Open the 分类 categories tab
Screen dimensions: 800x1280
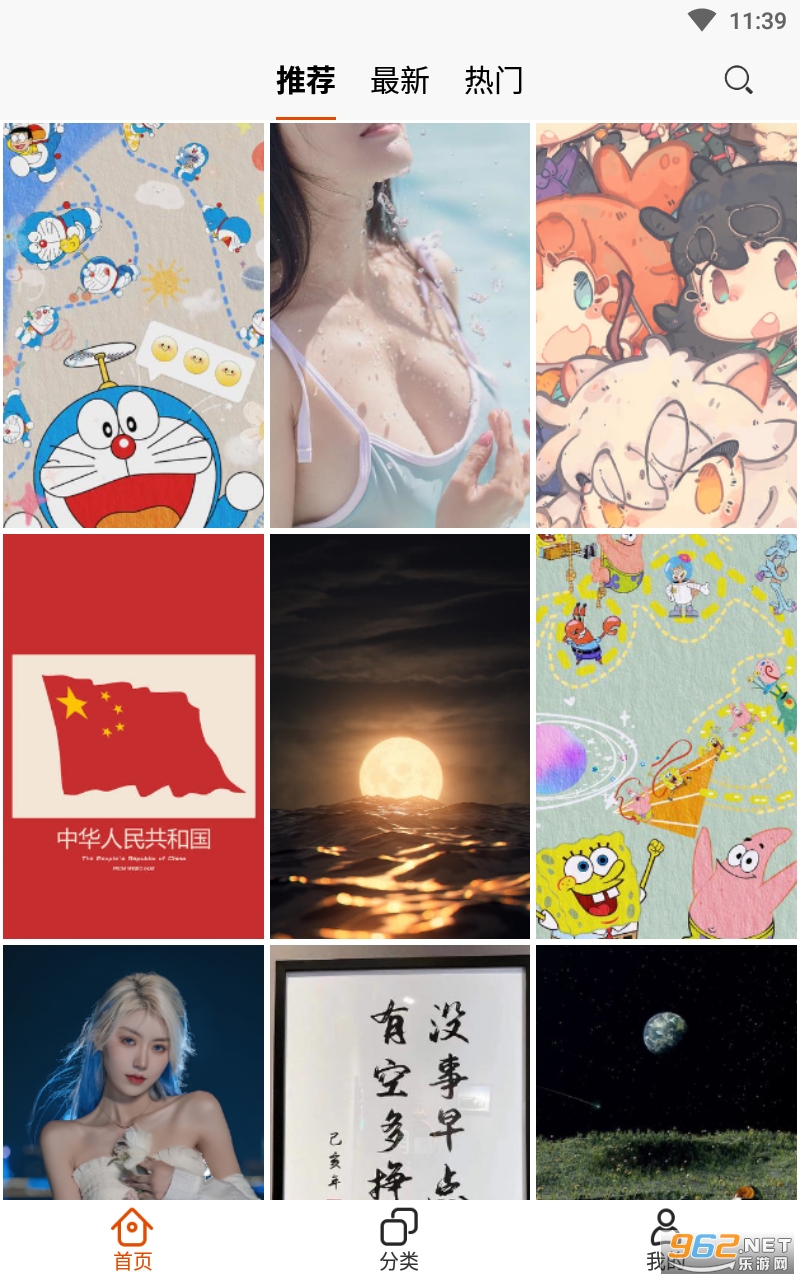(399, 1240)
